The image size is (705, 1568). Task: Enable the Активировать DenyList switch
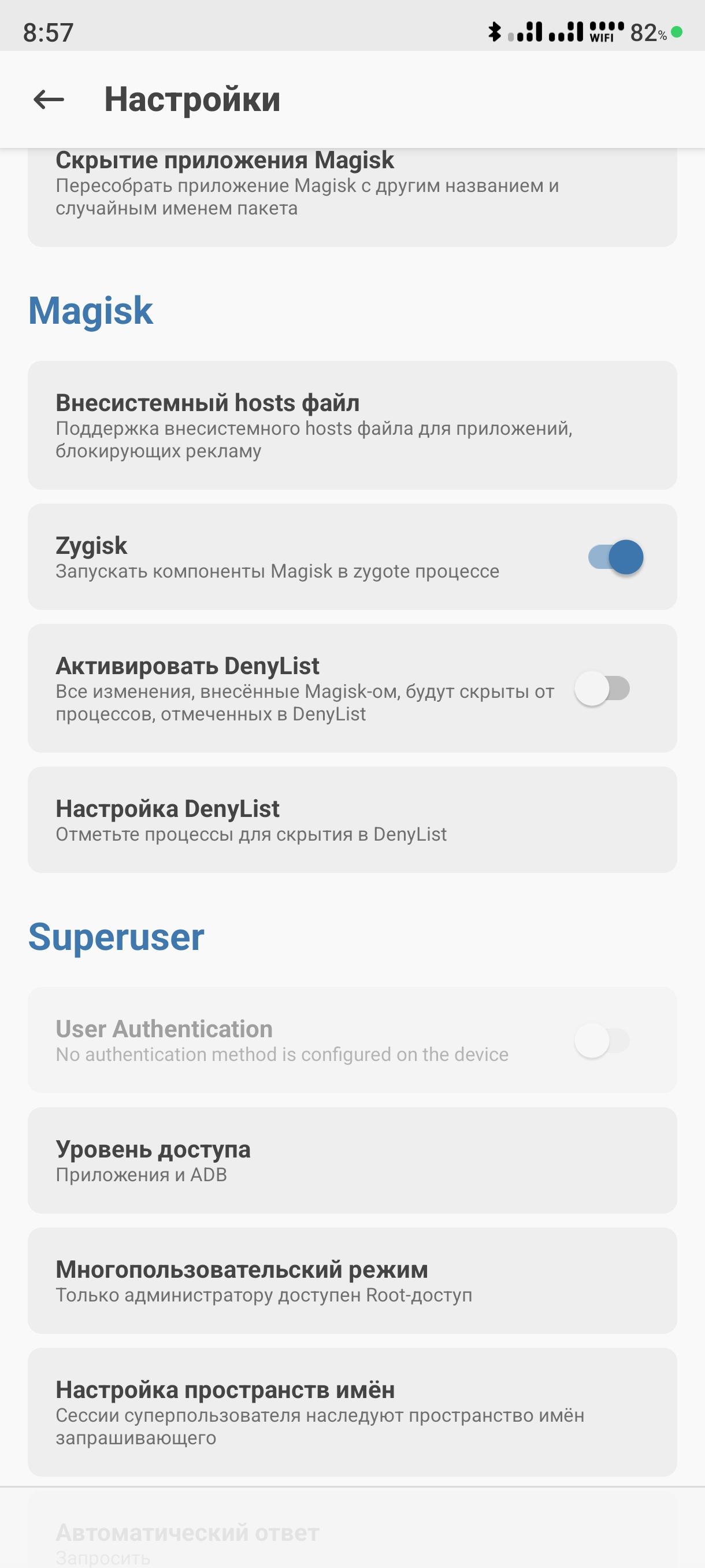tap(602, 689)
